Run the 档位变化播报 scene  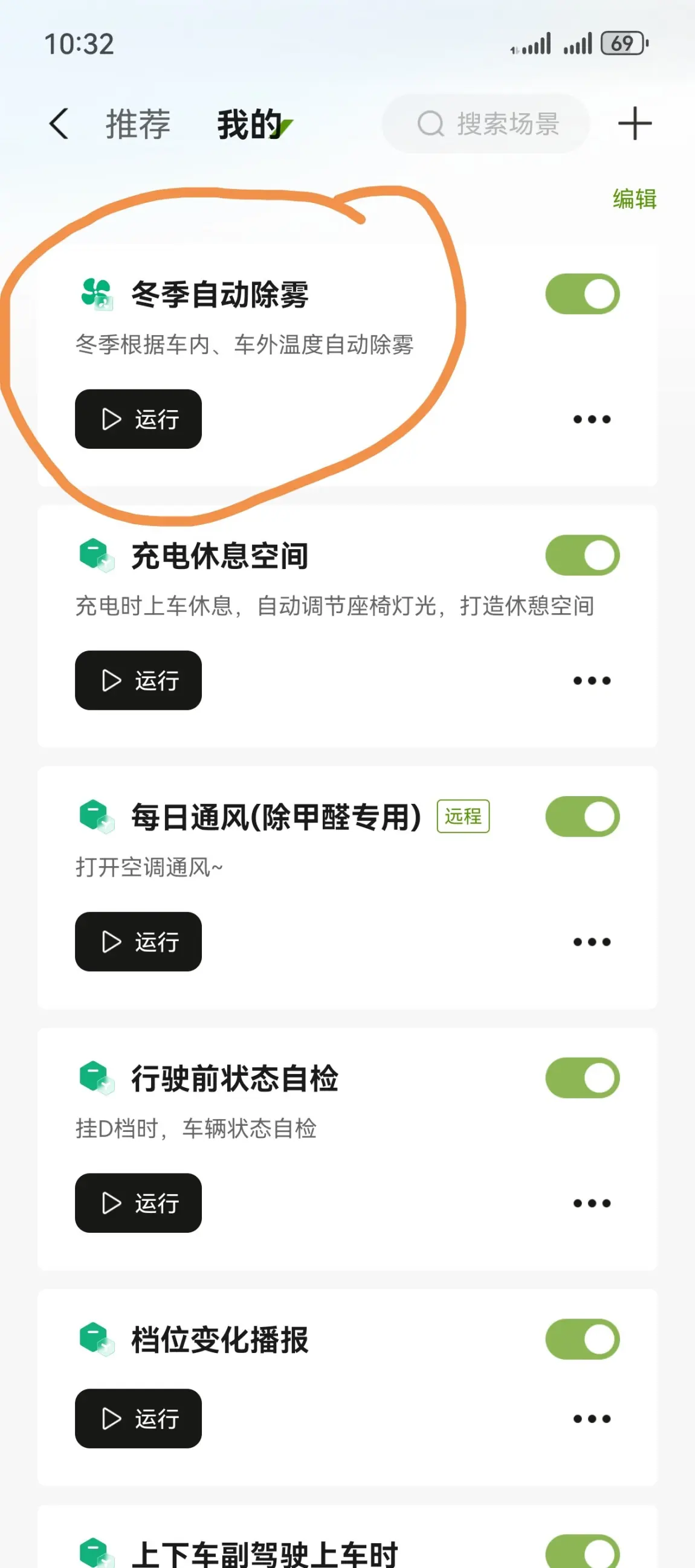(138, 1418)
